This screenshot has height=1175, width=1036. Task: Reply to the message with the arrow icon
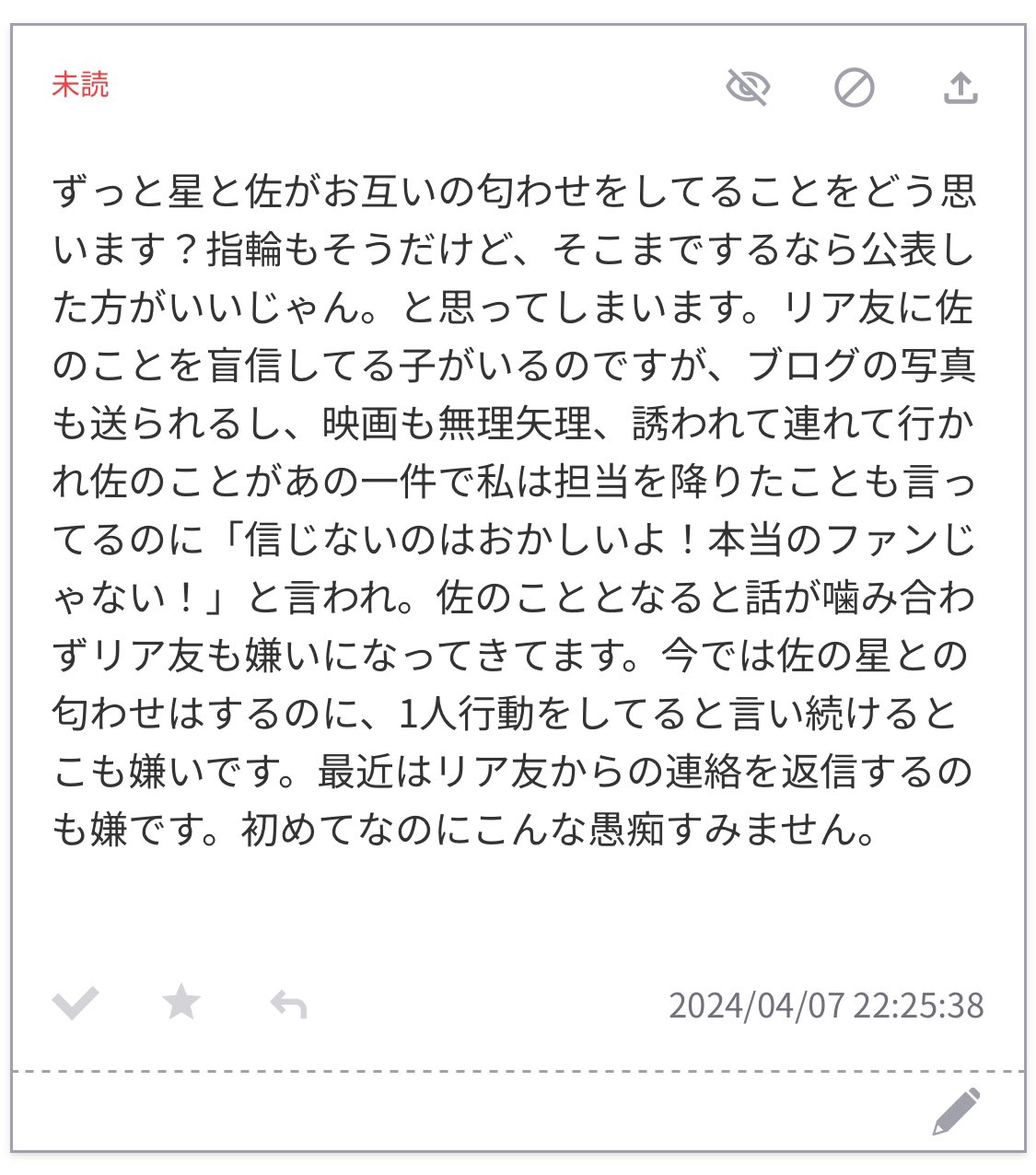pos(288,1004)
